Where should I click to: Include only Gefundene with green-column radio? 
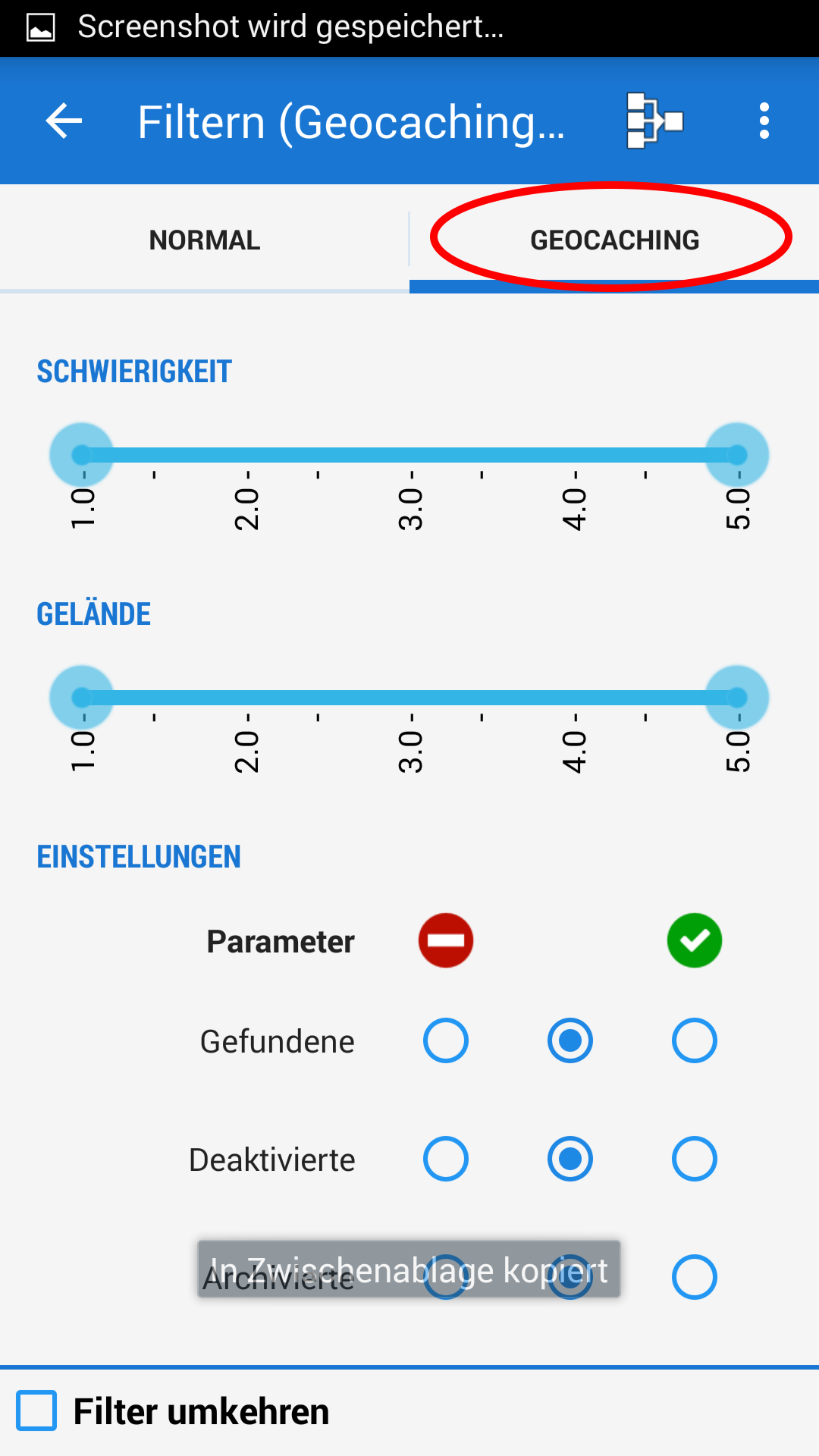[695, 1040]
